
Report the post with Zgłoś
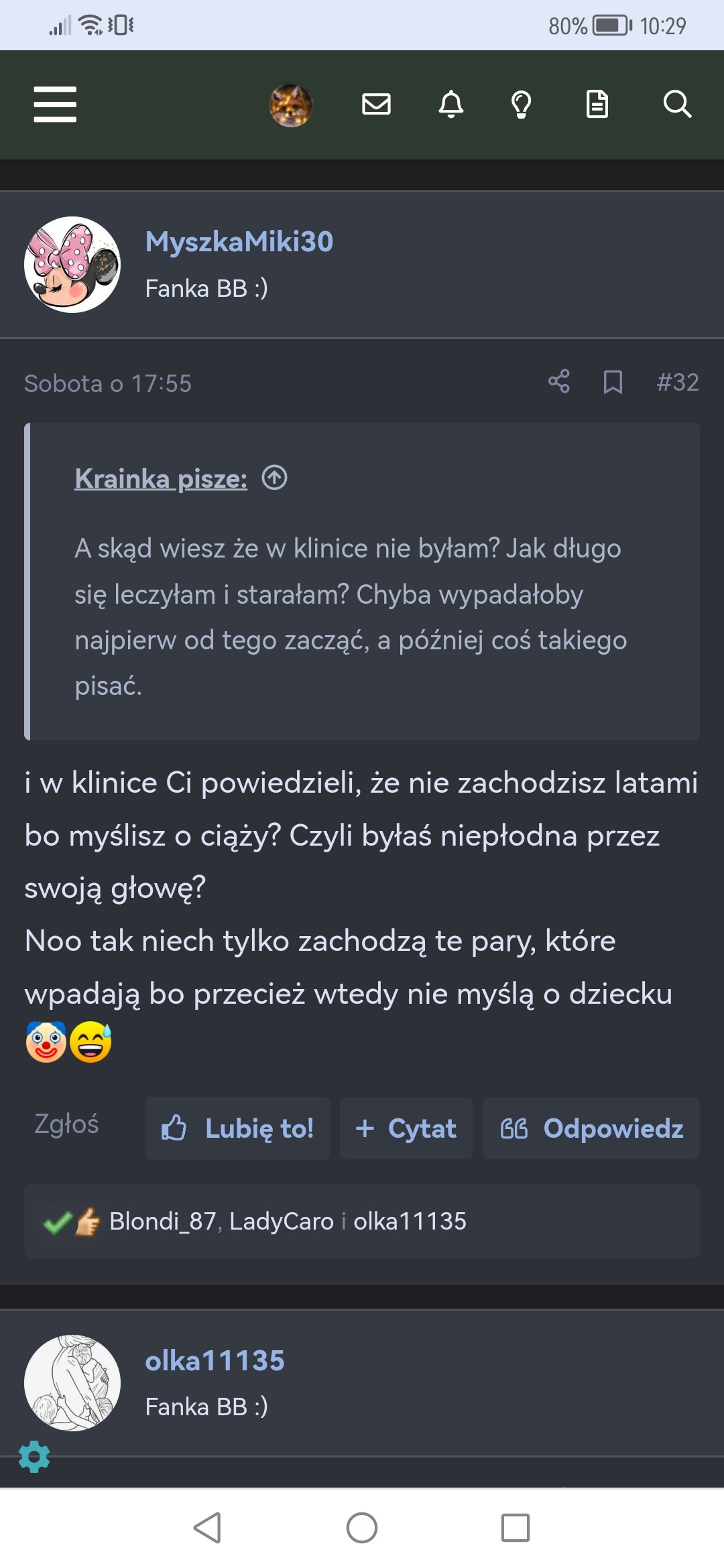click(x=66, y=1124)
